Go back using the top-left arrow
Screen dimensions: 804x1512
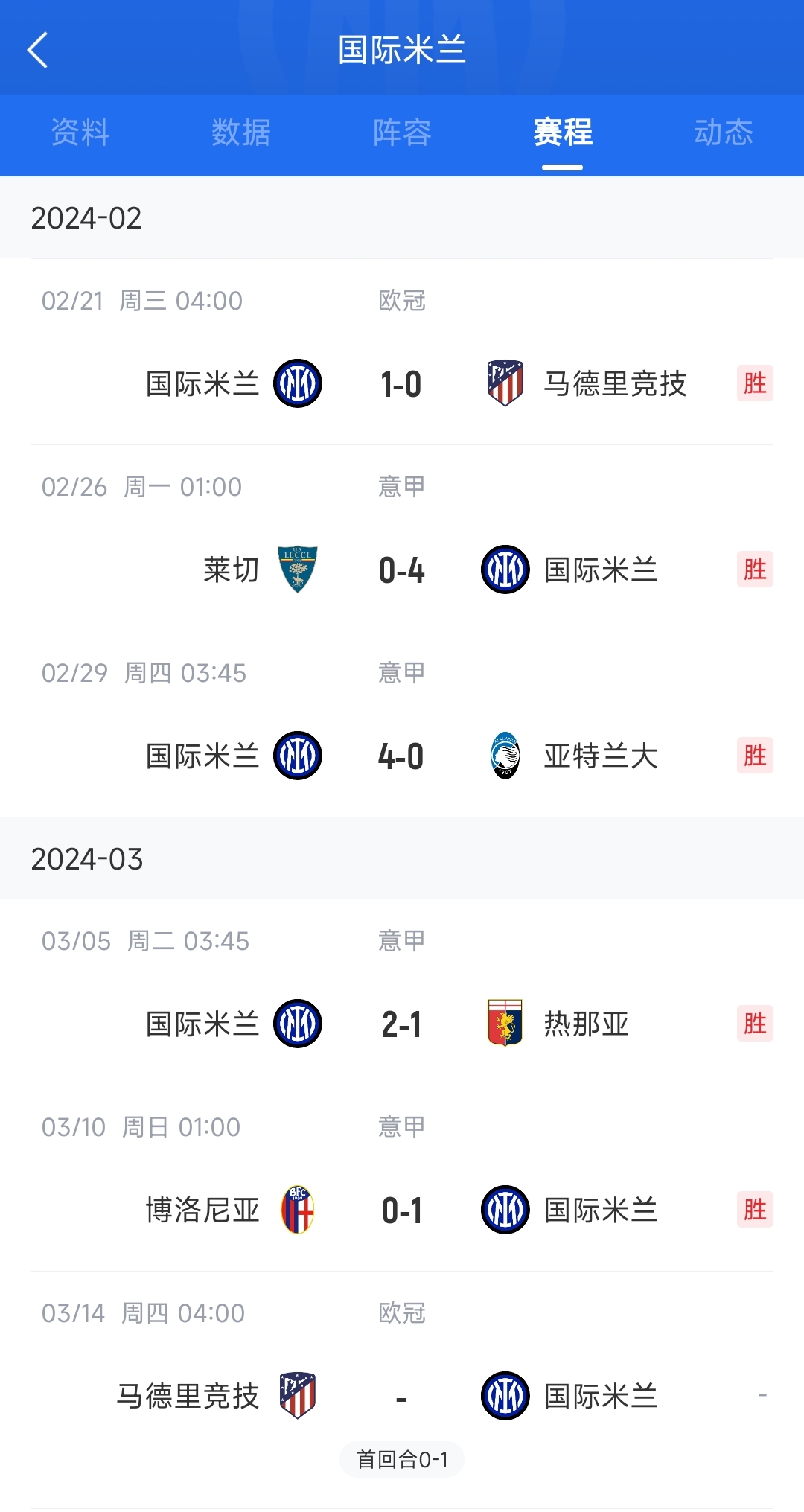point(37,50)
